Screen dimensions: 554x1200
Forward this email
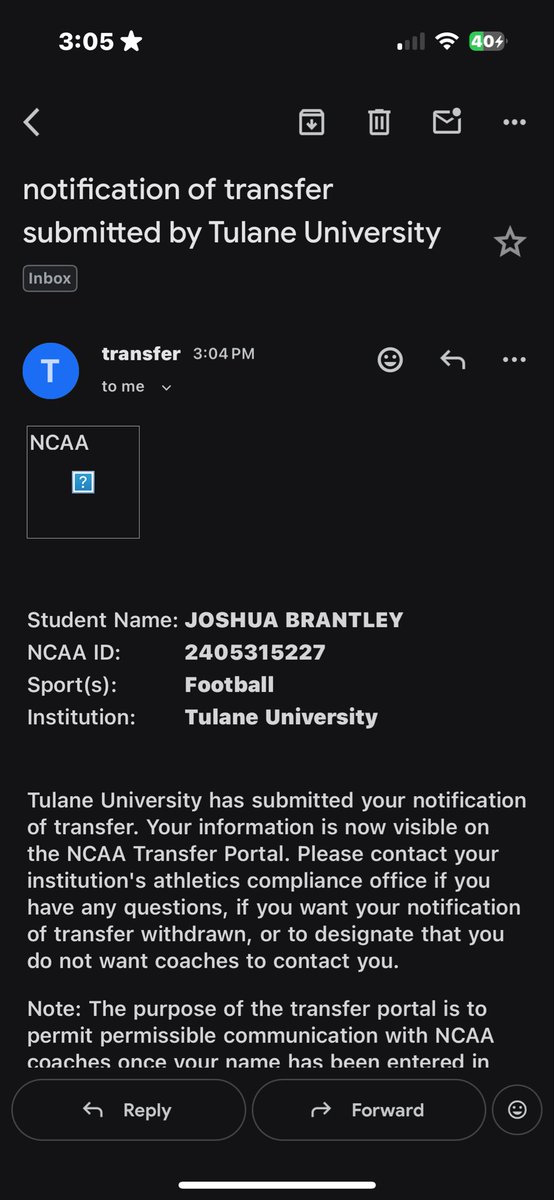coord(368,1110)
